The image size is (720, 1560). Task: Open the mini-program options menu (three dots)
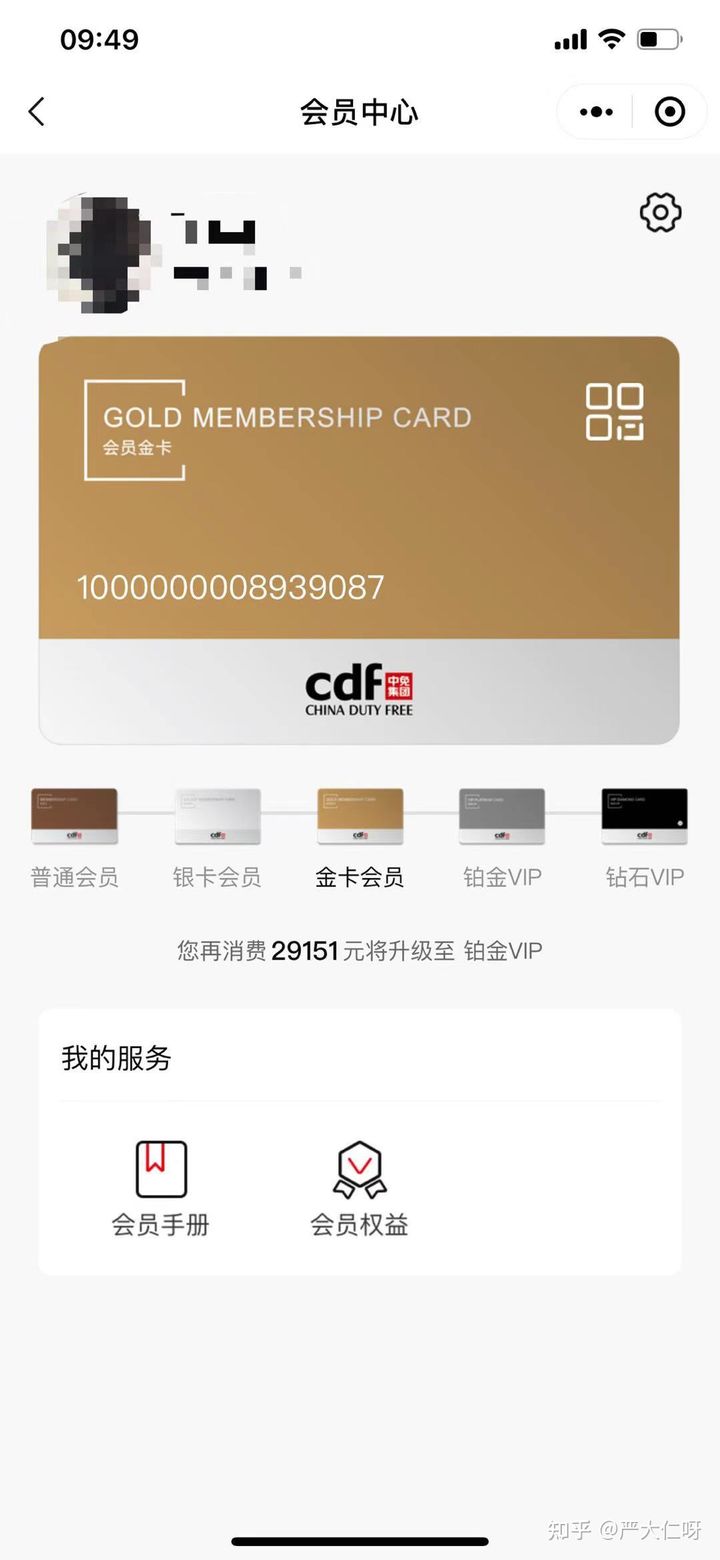(x=595, y=112)
